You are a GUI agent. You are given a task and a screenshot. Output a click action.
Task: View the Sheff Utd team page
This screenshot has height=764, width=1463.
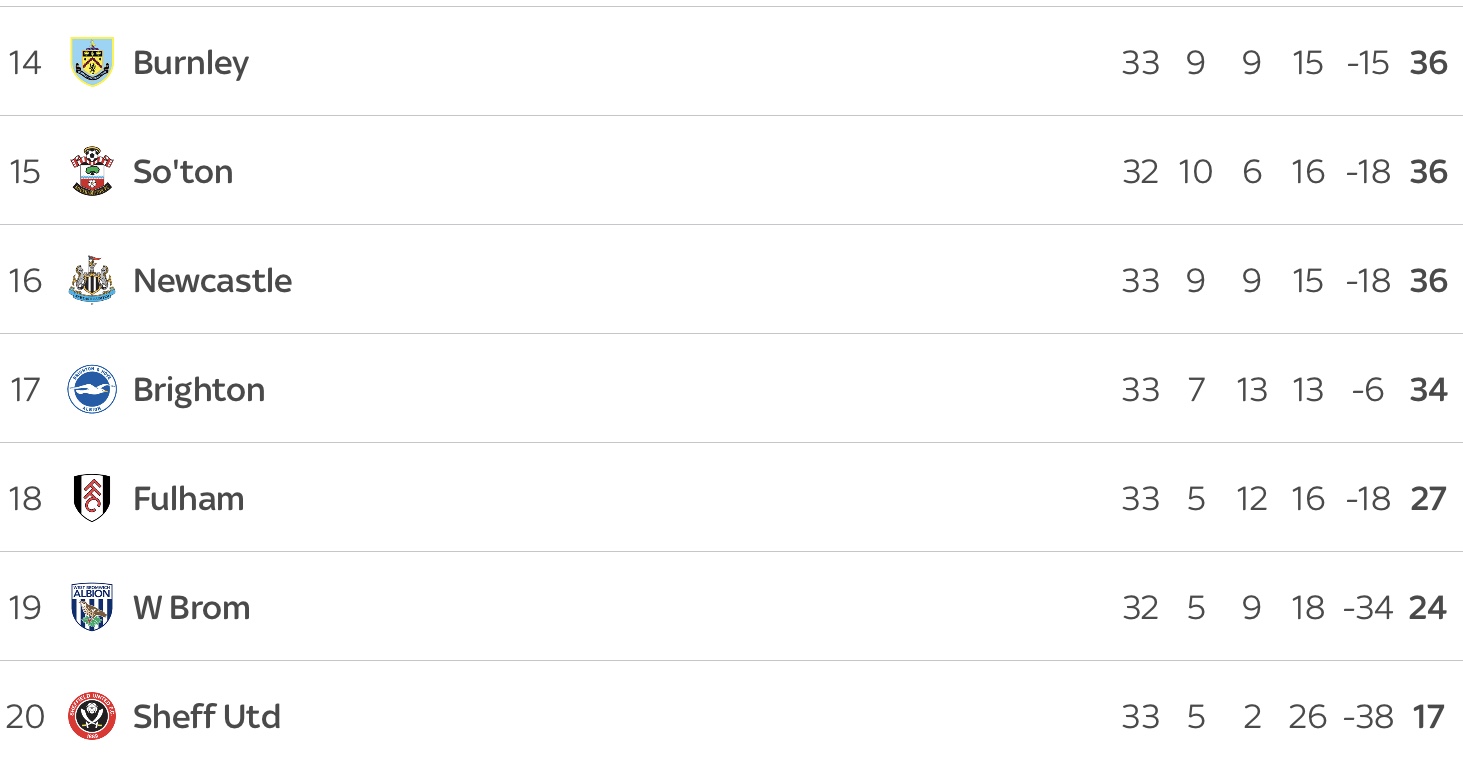coord(206,716)
